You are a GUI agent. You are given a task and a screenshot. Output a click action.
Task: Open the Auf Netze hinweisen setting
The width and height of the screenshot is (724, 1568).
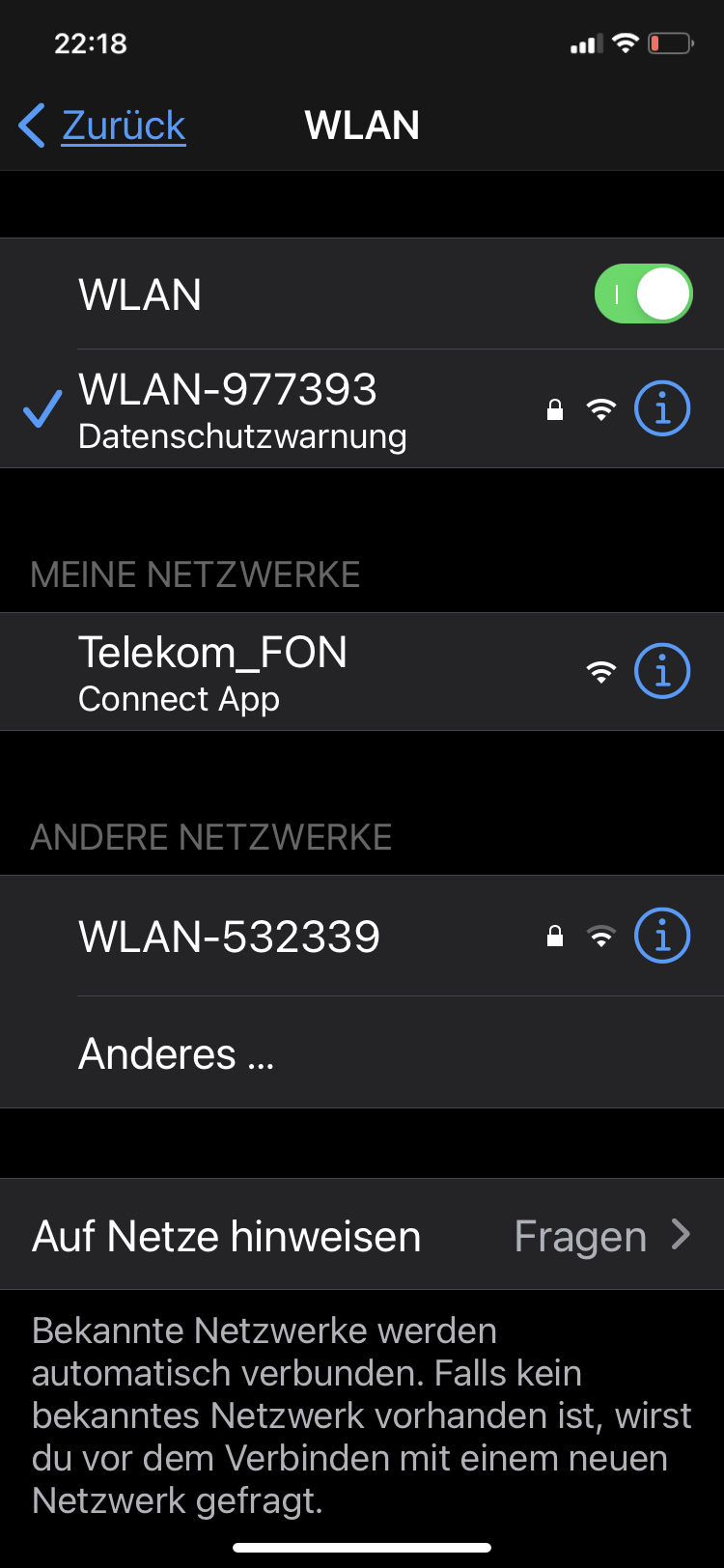tap(362, 1236)
